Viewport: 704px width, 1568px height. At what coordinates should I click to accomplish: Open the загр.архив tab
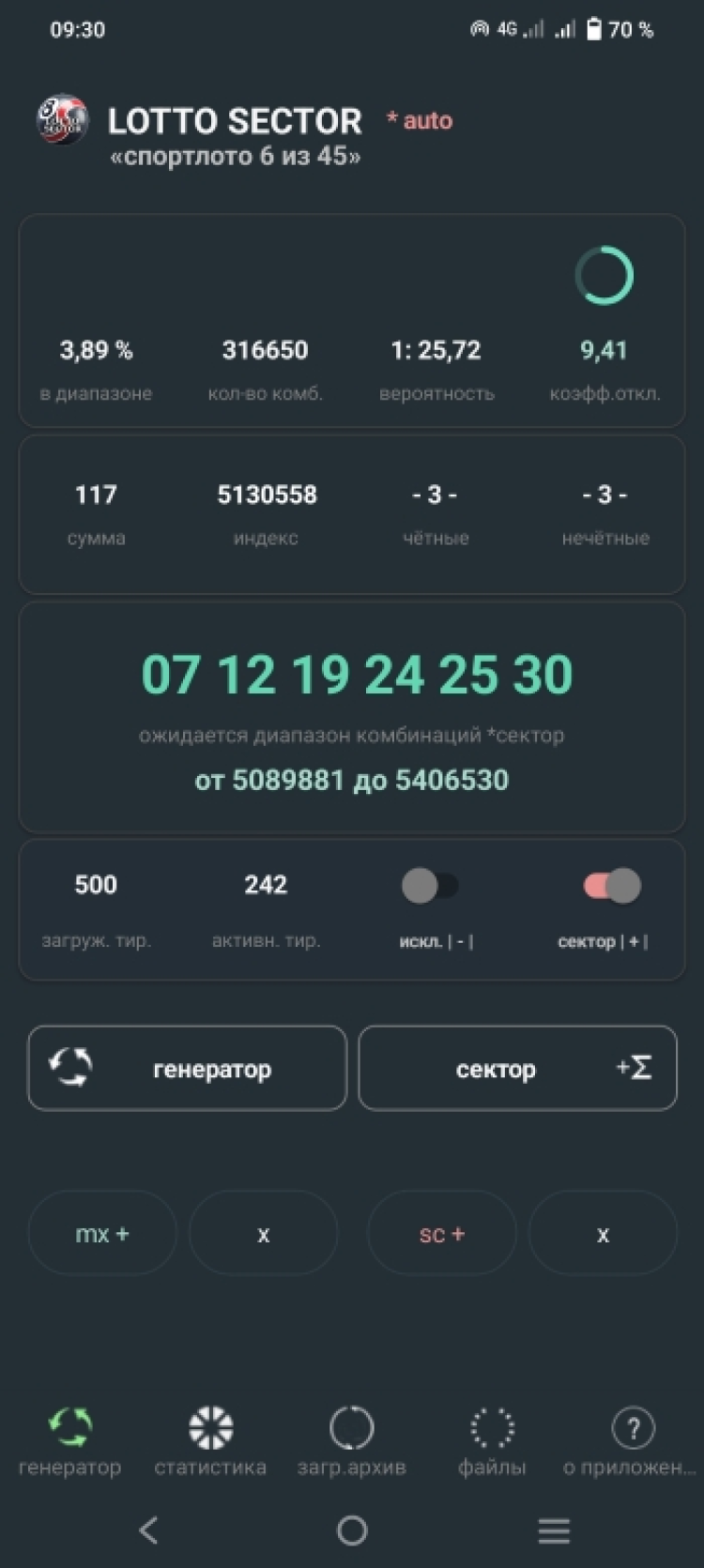[351, 1441]
